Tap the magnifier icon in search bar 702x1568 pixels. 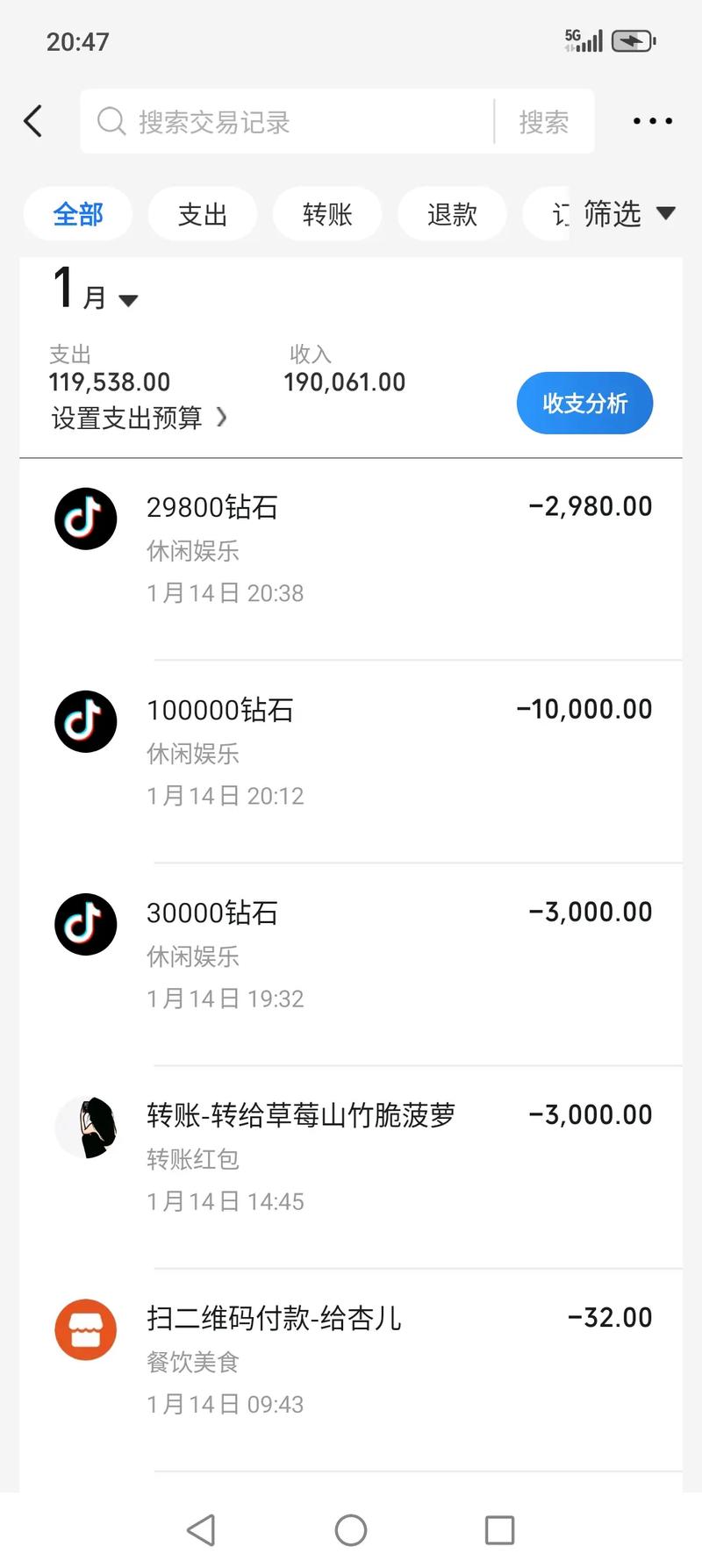[x=111, y=121]
